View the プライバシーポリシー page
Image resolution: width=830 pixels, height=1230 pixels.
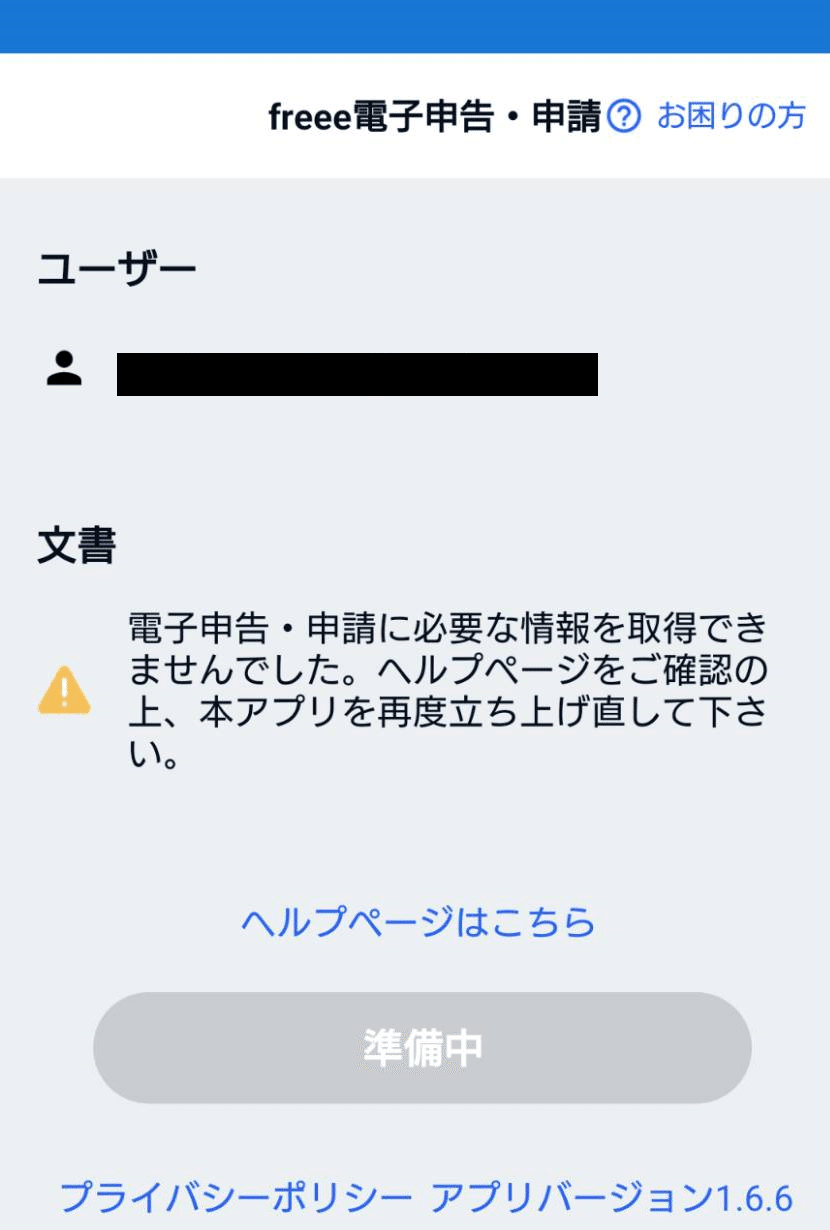point(235,1196)
